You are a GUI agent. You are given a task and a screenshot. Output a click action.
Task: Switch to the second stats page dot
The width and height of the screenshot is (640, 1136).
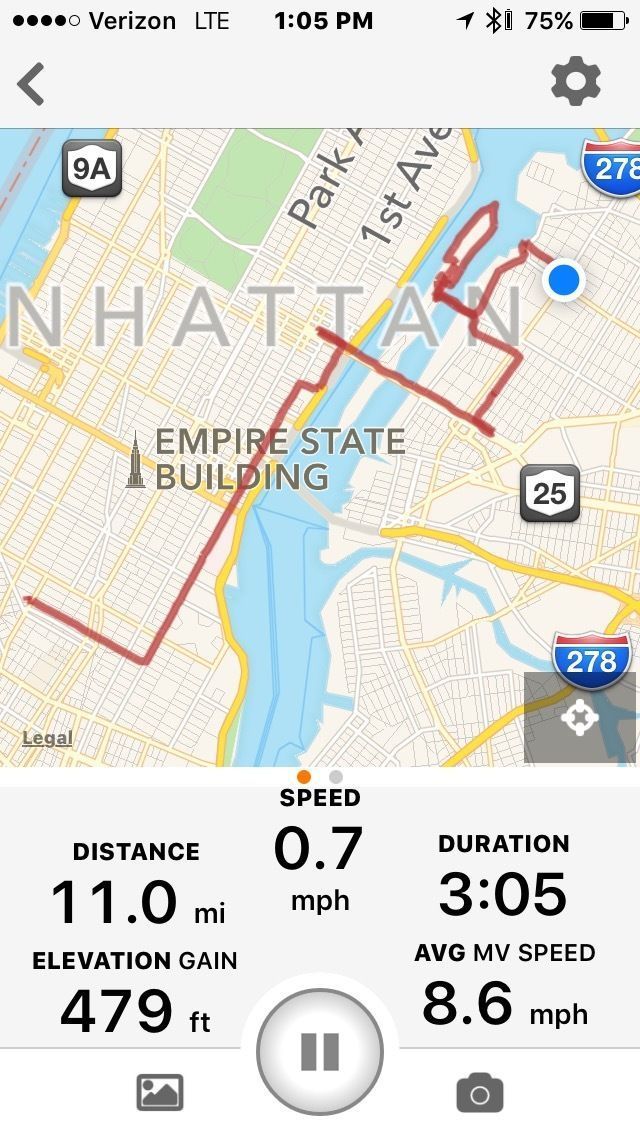pos(336,777)
